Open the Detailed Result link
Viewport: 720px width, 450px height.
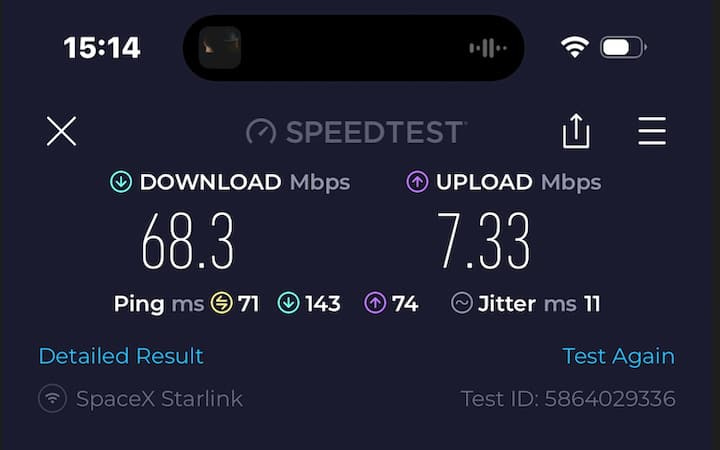[x=121, y=356]
